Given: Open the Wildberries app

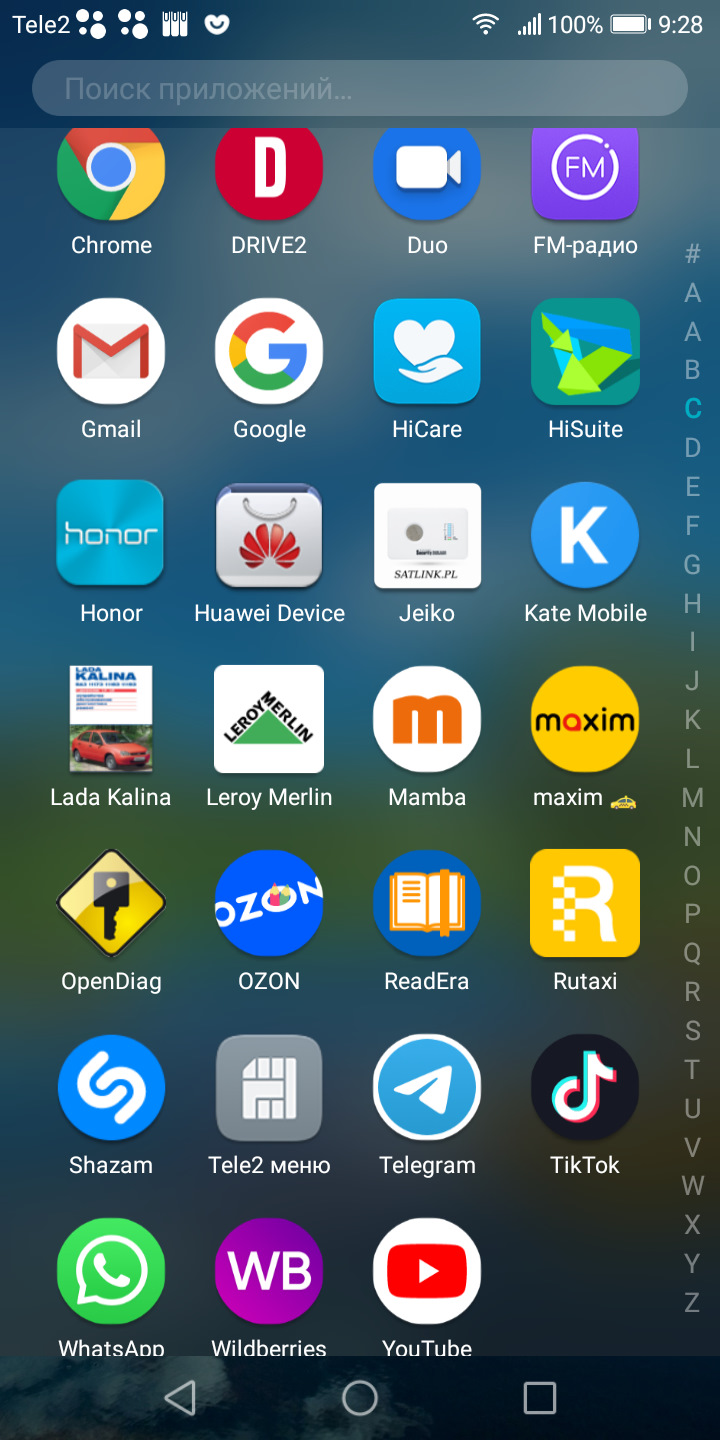Looking at the screenshot, I should pos(269,1271).
